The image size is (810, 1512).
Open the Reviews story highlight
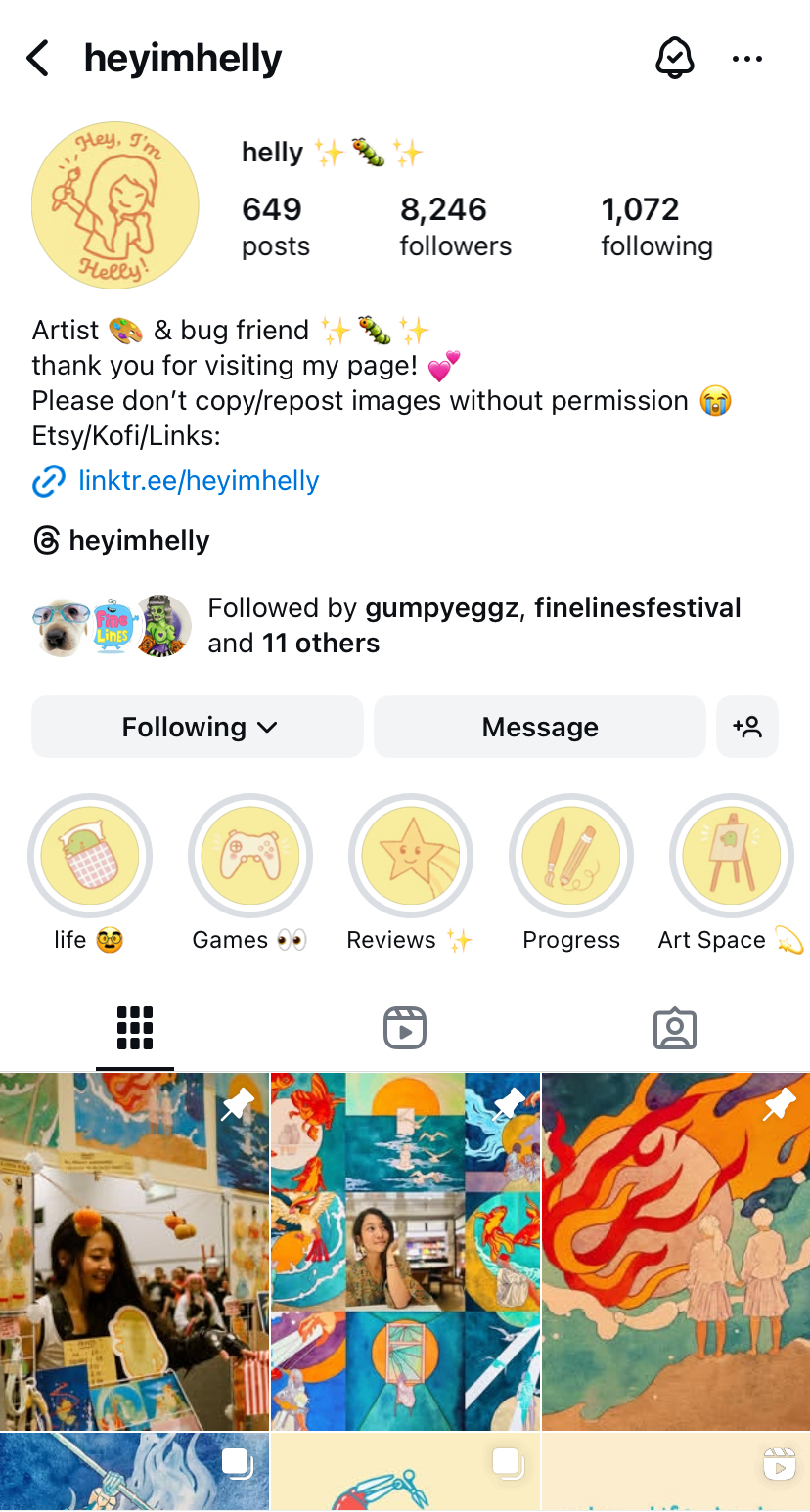(x=410, y=856)
